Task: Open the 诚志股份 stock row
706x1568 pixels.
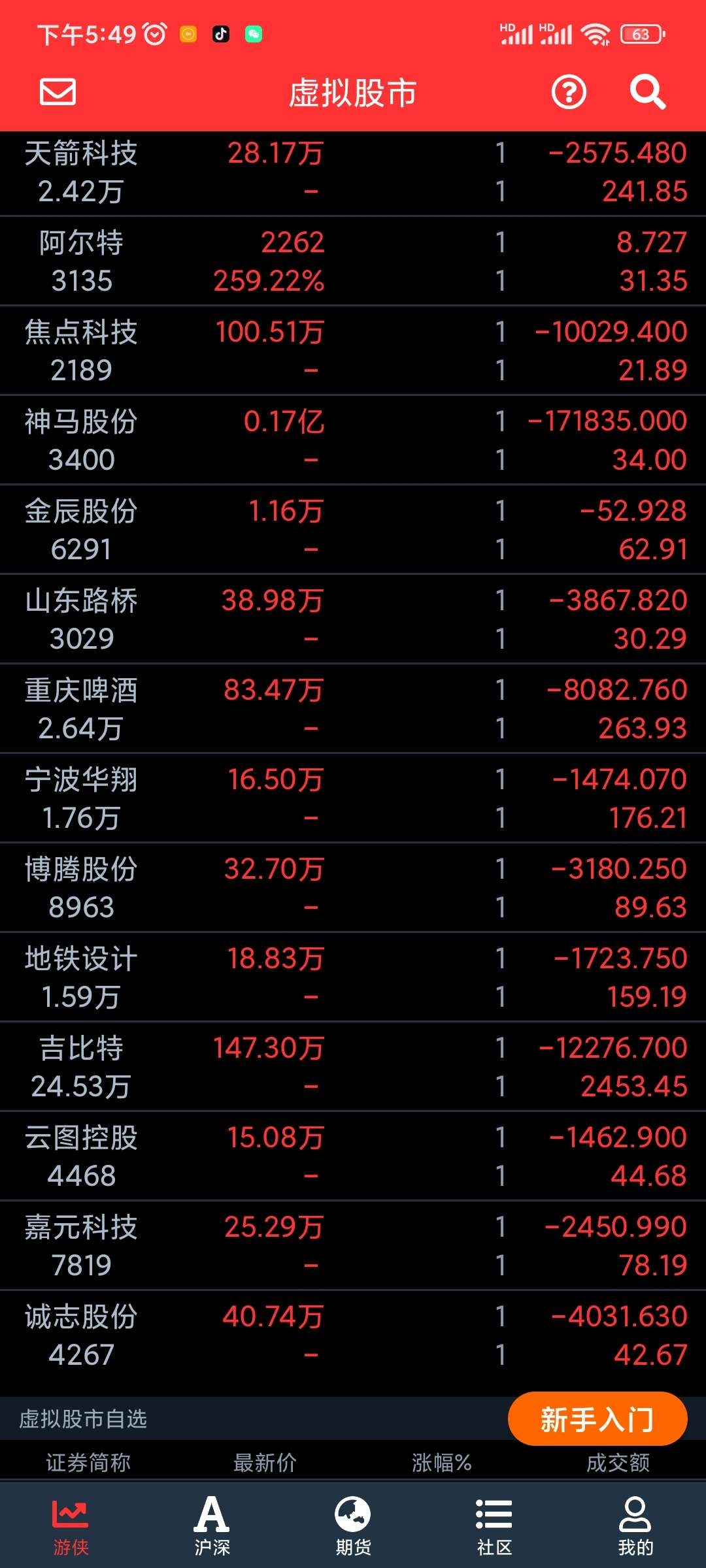Action: (x=353, y=1335)
